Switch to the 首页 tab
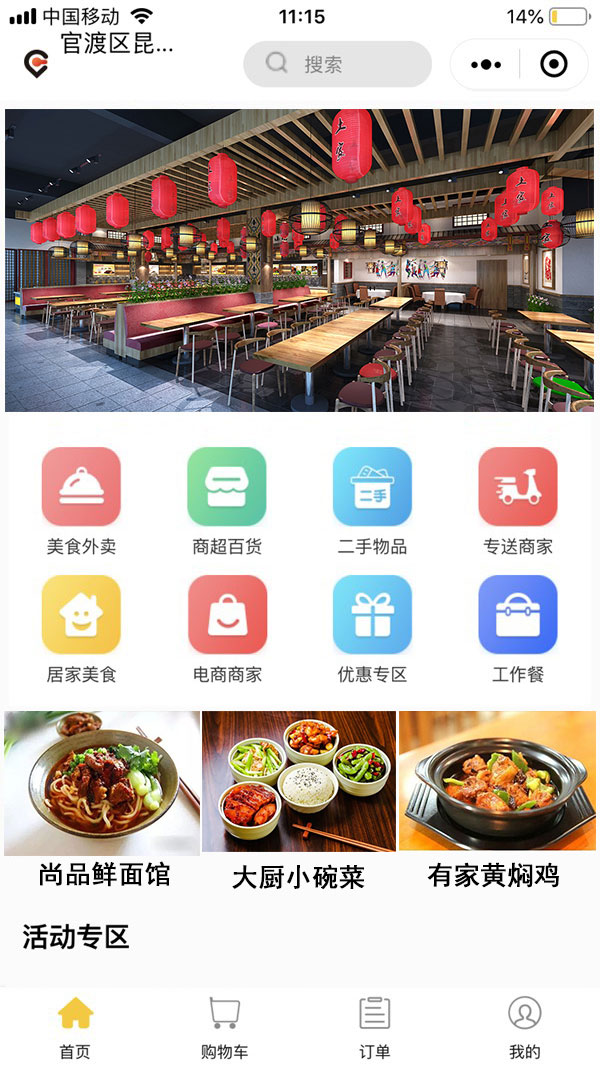The height and width of the screenshot is (1067, 600). [x=75, y=1027]
